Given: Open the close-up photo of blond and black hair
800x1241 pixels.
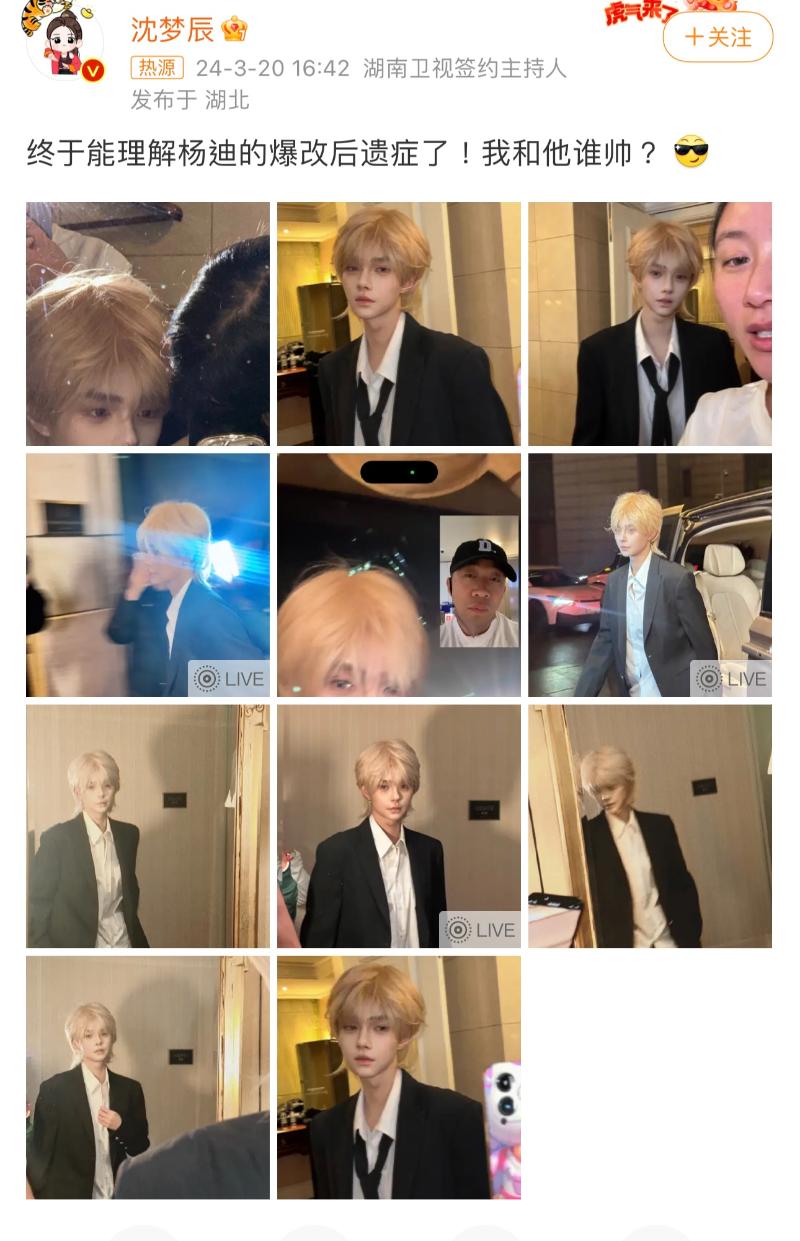Looking at the screenshot, I should (148, 323).
